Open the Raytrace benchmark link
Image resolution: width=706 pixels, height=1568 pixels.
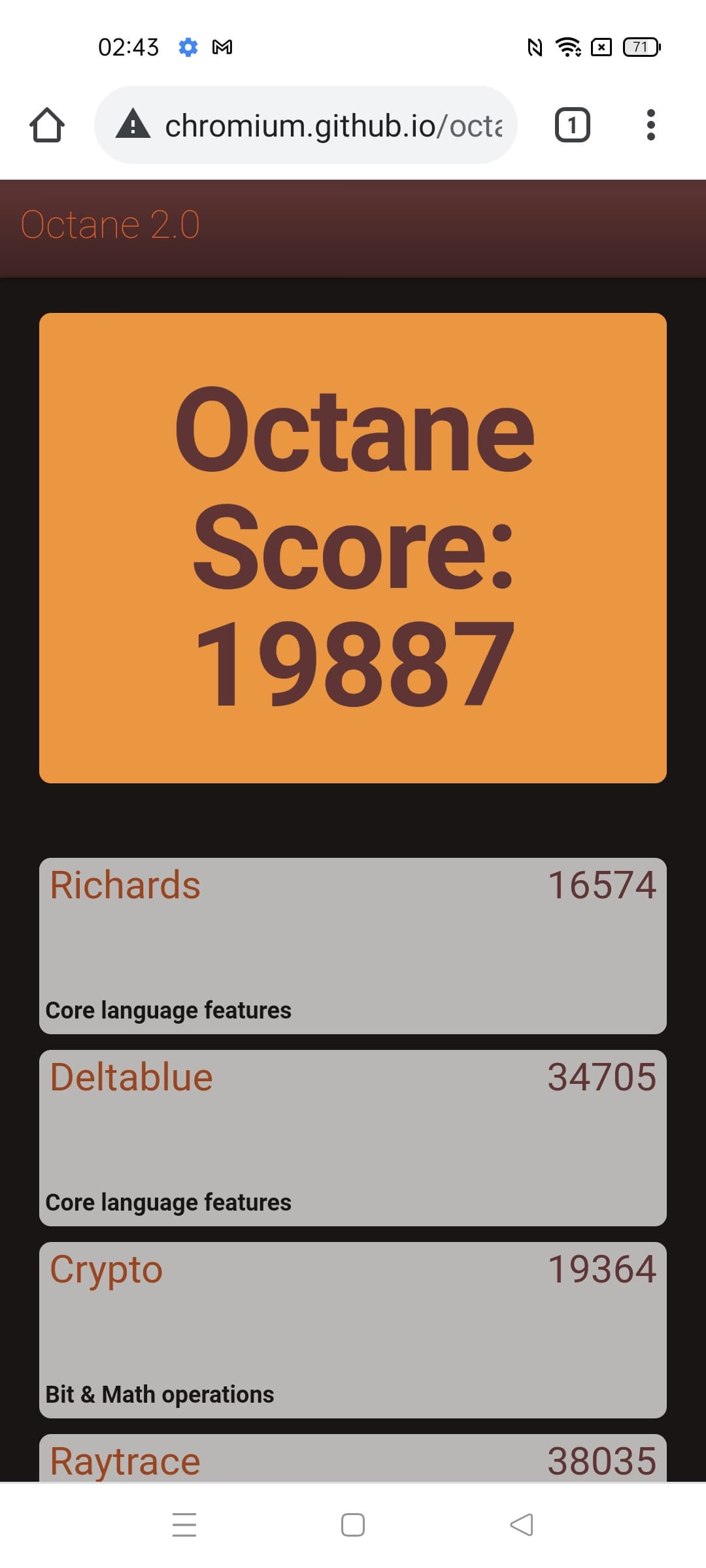[126, 1461]
